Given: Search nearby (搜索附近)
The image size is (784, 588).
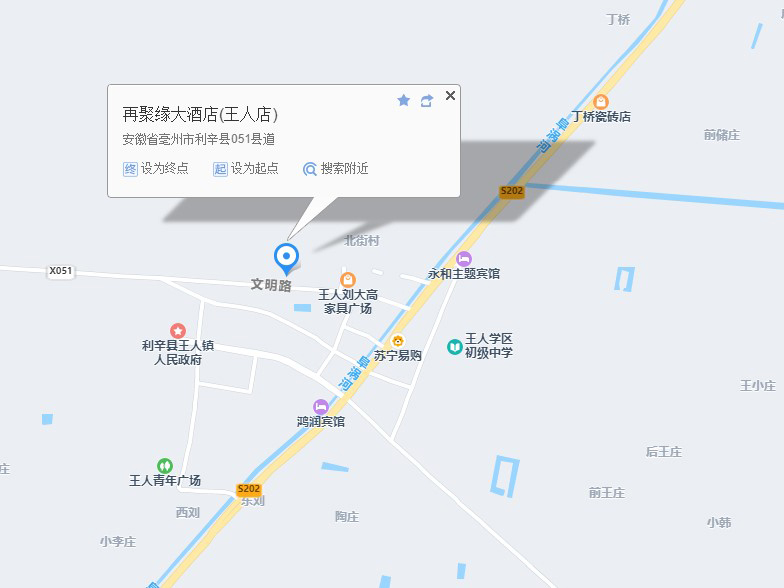Looking at the screenshot, I should pos(336,169).
